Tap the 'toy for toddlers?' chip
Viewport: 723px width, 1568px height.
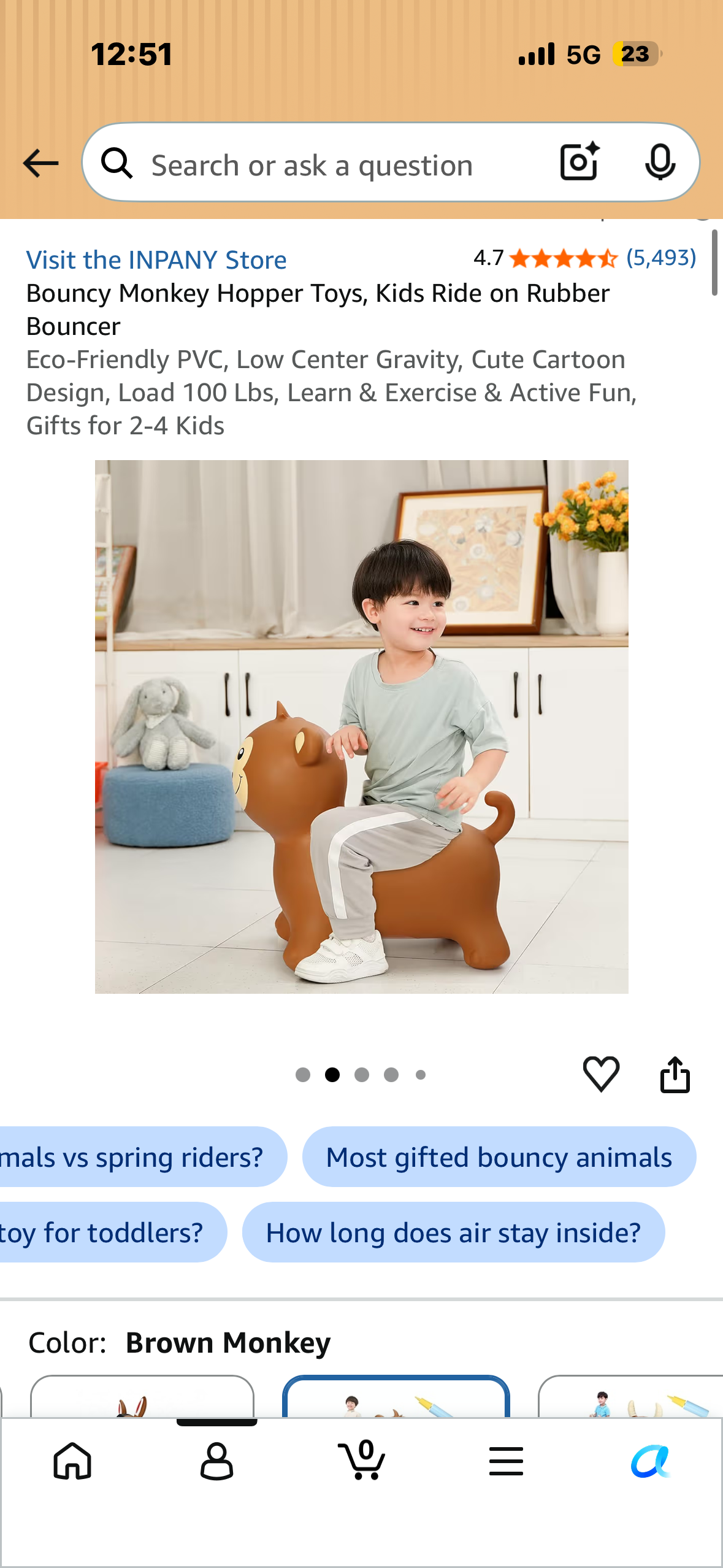click(x=112, y=1232)
